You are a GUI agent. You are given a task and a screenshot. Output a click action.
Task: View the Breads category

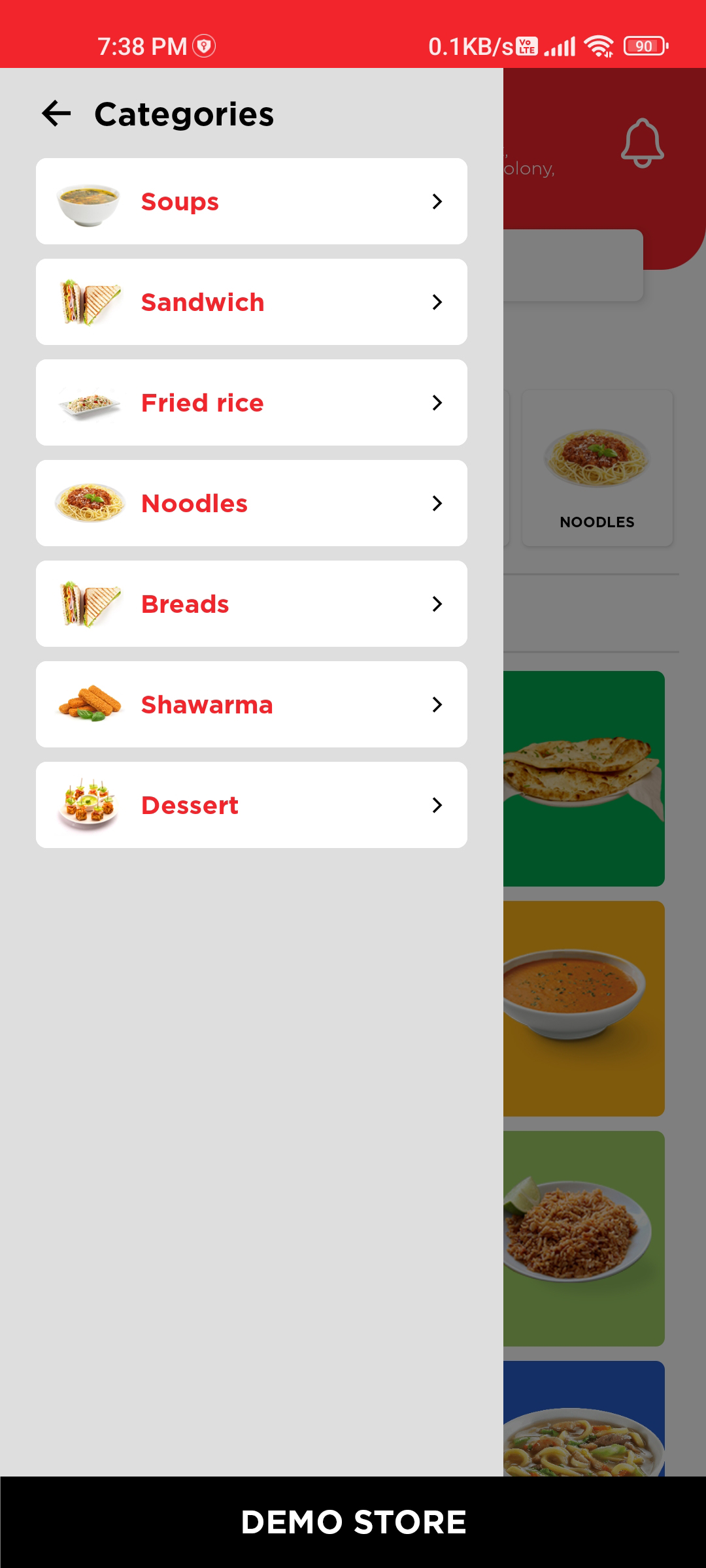pyautogui.click(x=251, y=604)
